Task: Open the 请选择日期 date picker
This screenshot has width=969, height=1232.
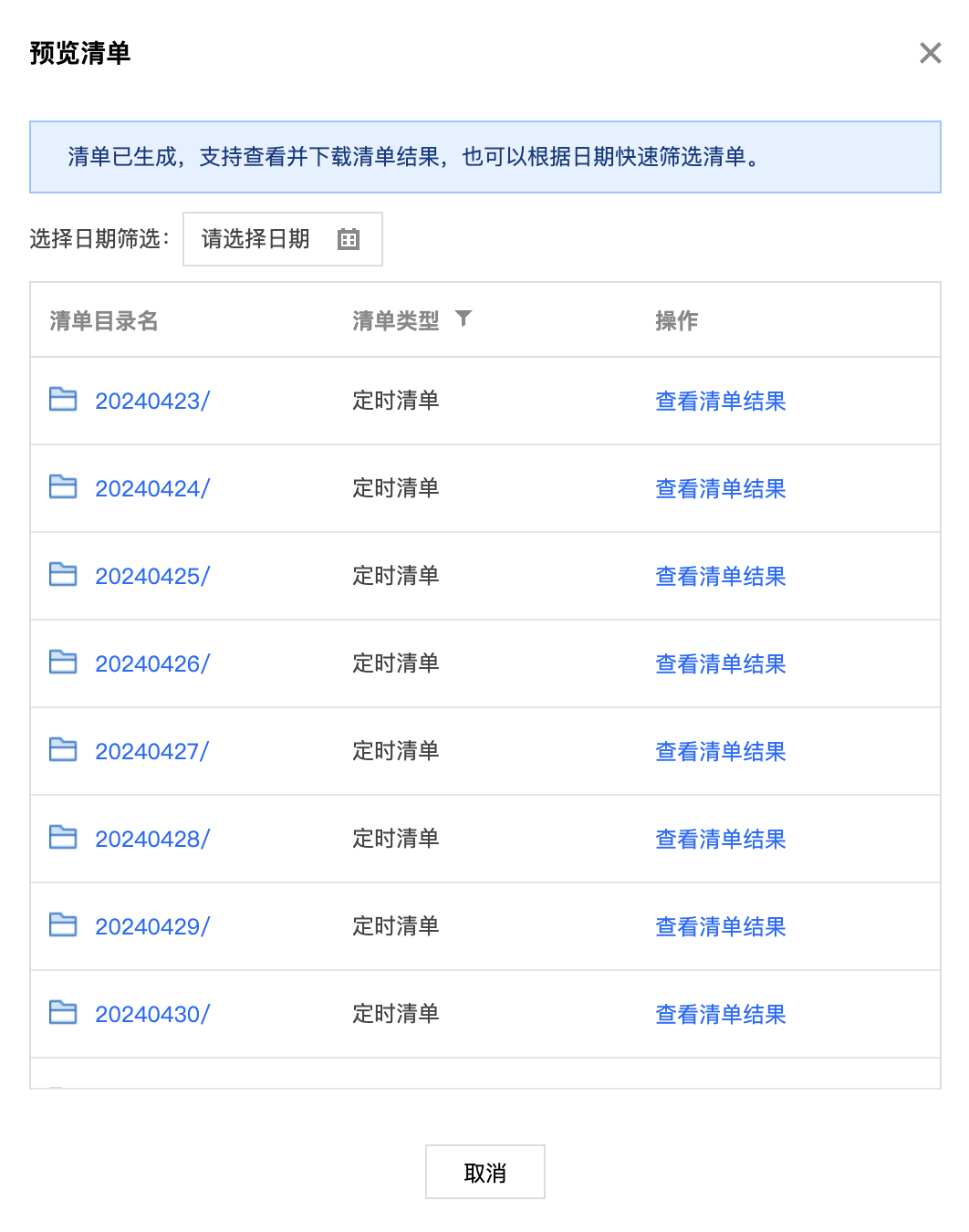Action: pos(282,239)
